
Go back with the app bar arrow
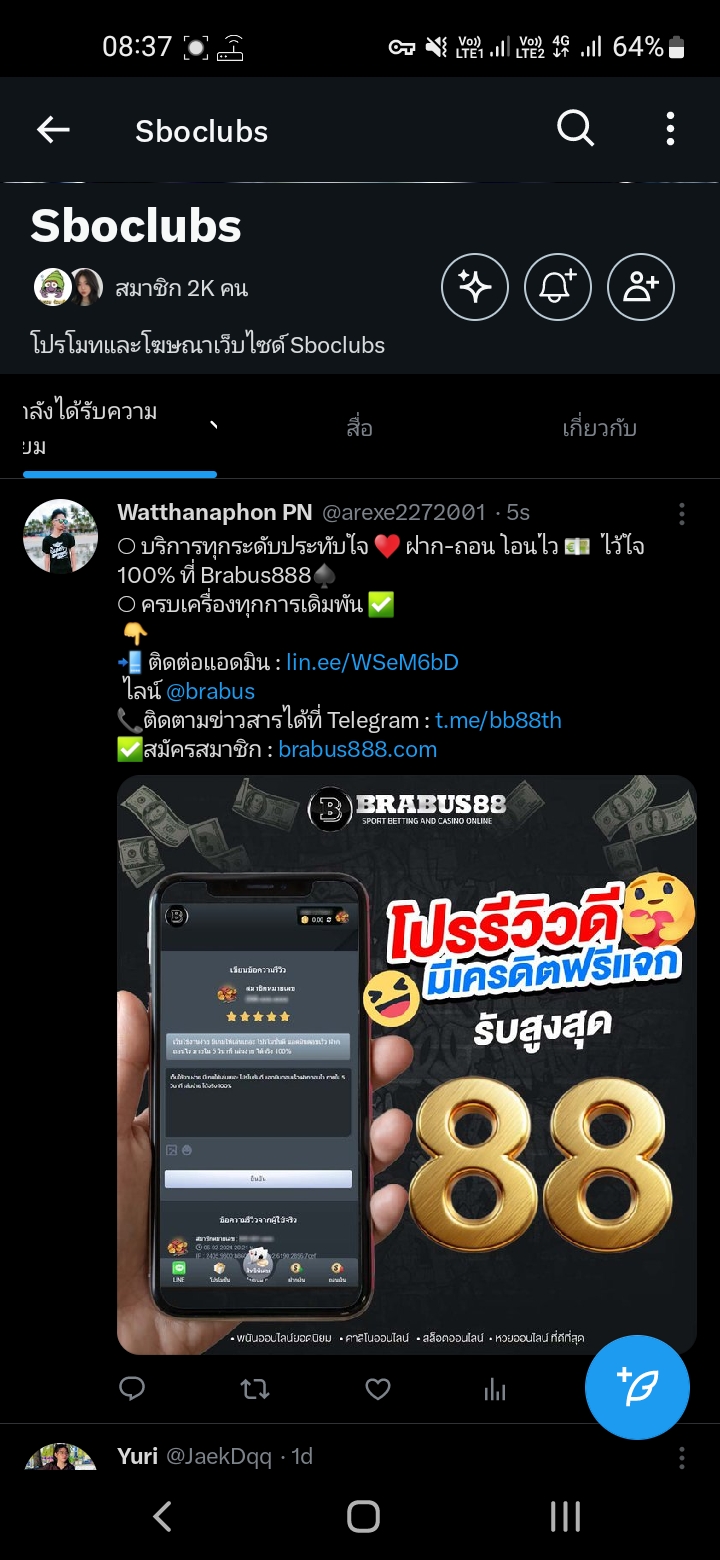(53, 130)
